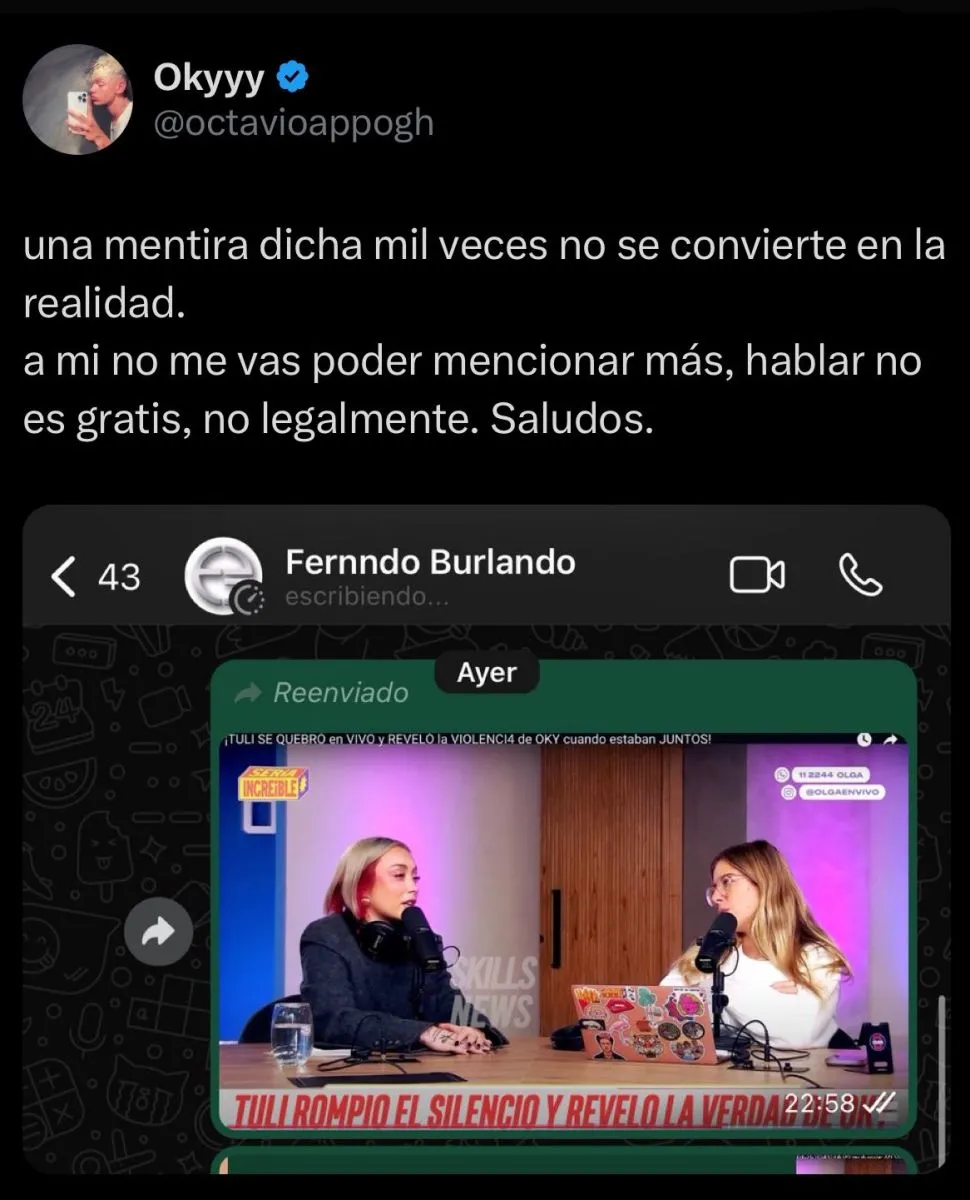
Task: Start a voice call with Fernndo Burlando
Action: [x=862, y=574]
